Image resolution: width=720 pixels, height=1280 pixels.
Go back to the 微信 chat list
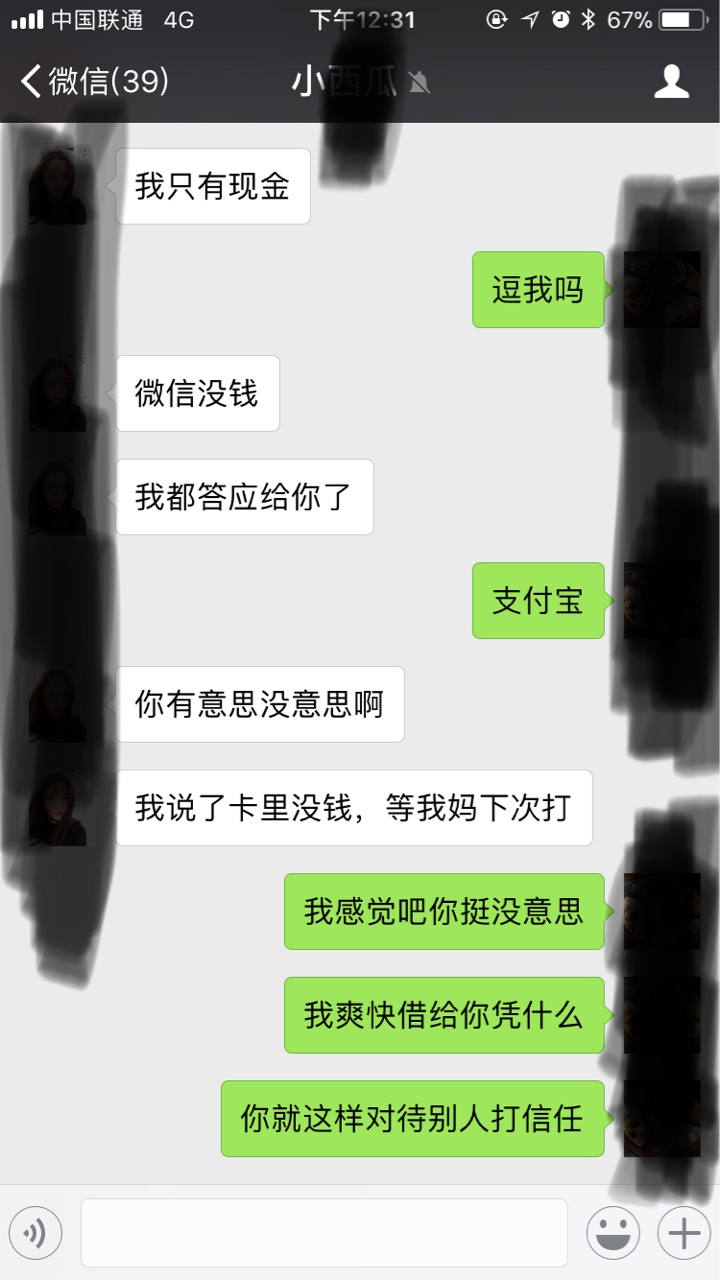pos(94,81)
